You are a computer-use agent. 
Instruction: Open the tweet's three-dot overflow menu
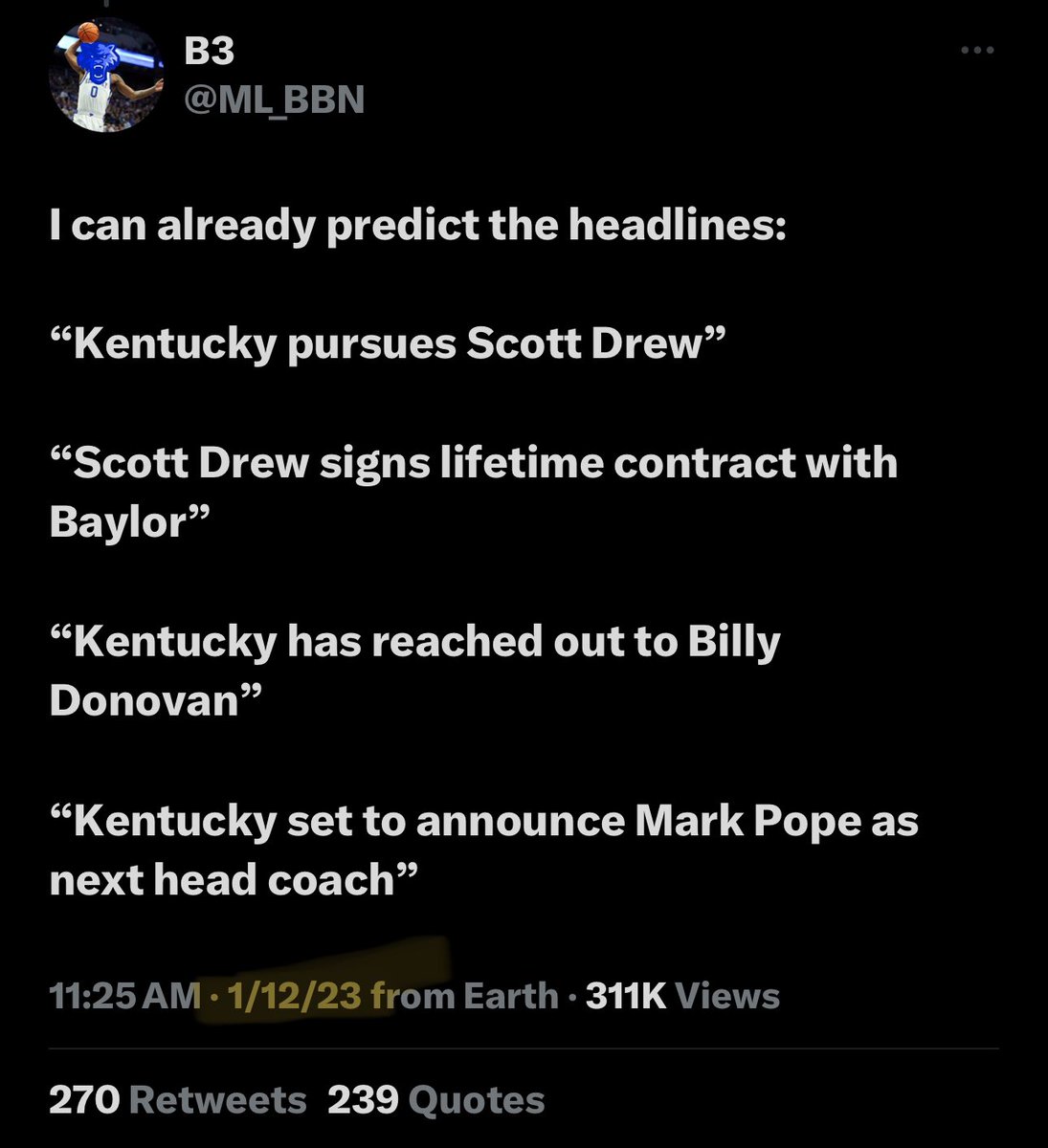(x=977, y=51)
